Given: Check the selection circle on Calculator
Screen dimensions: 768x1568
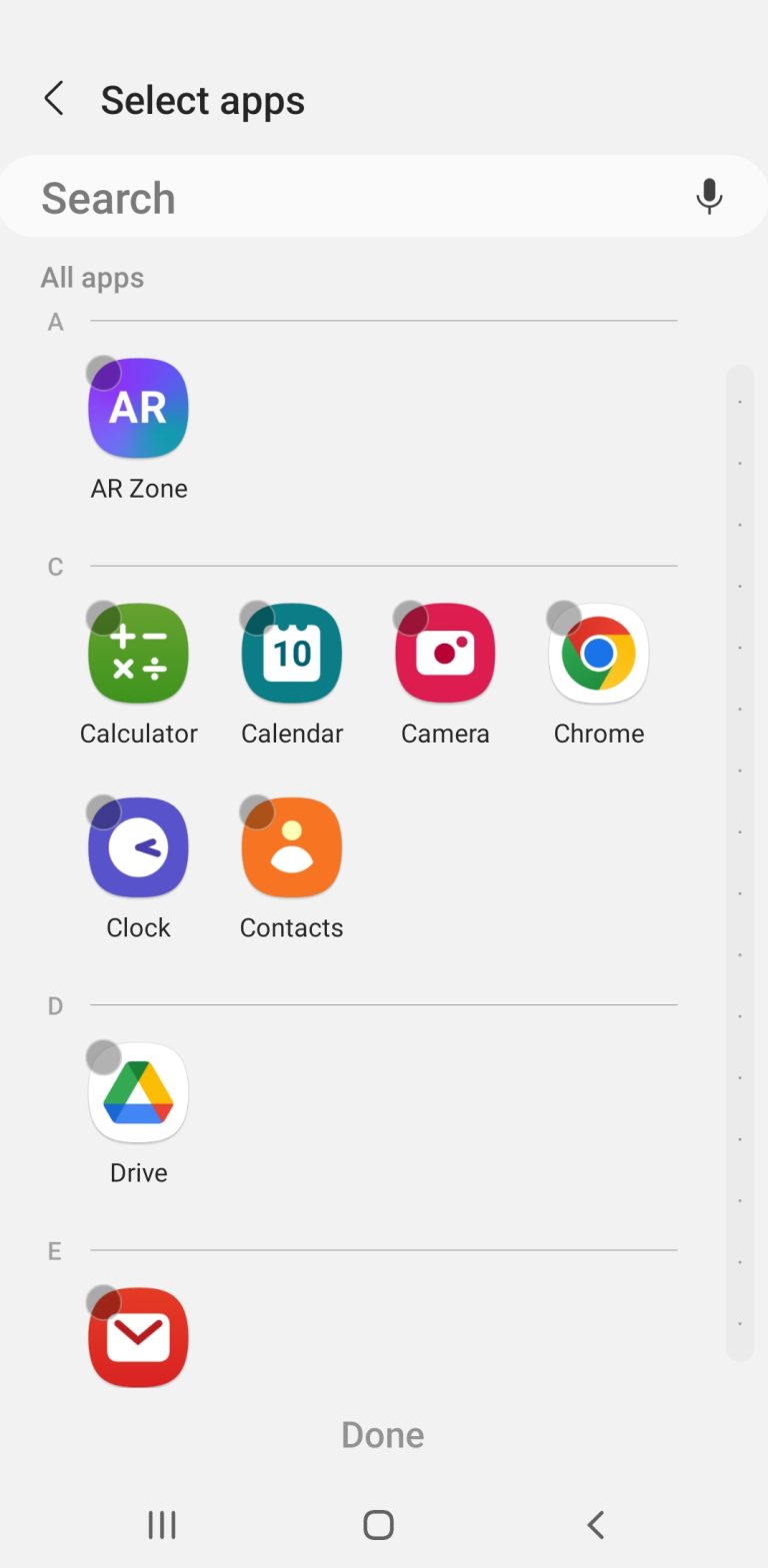Looking at the screenshot, I should click(104, 618).
